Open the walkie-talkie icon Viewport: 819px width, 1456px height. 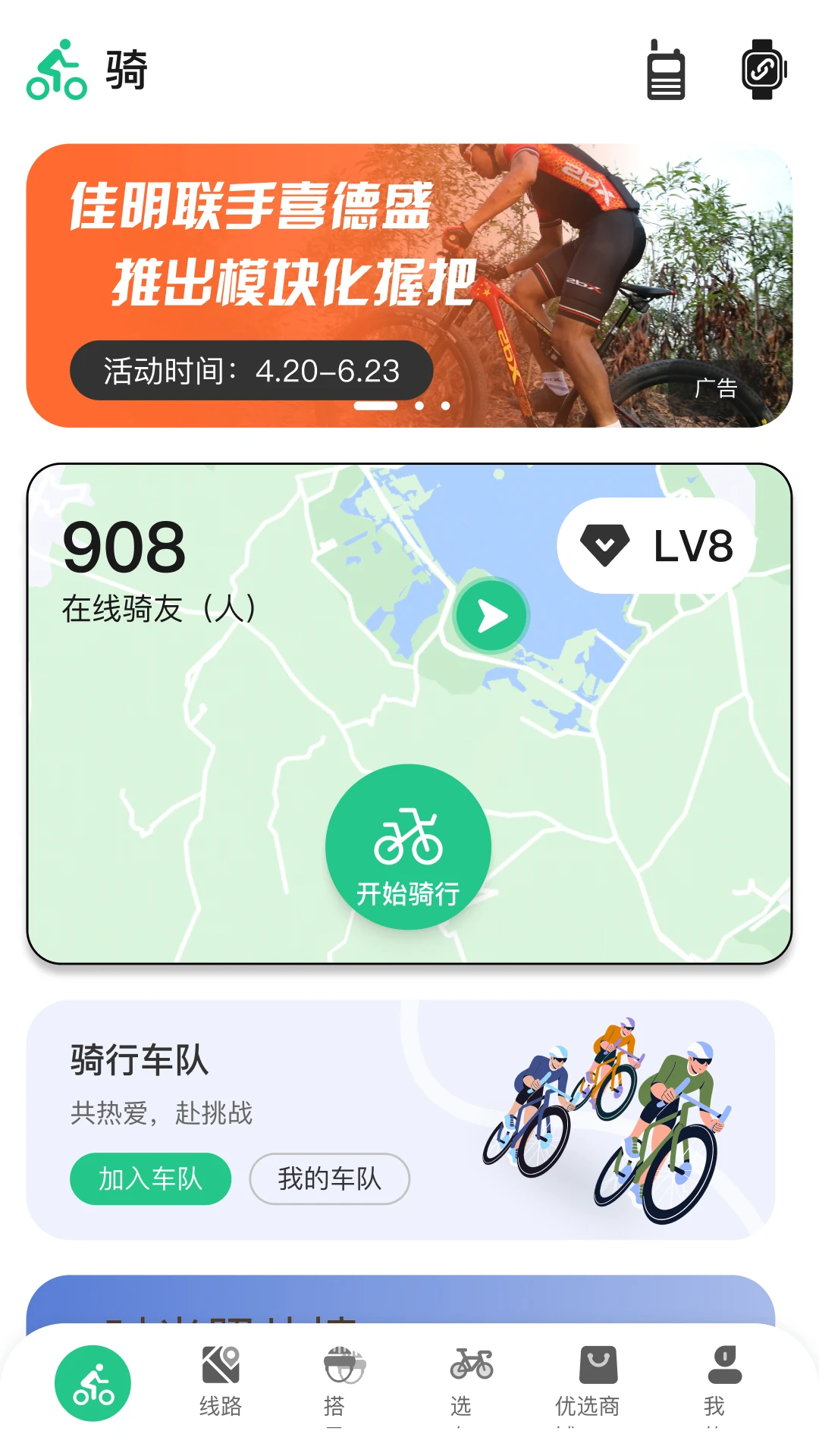click(x=666, y=71)
